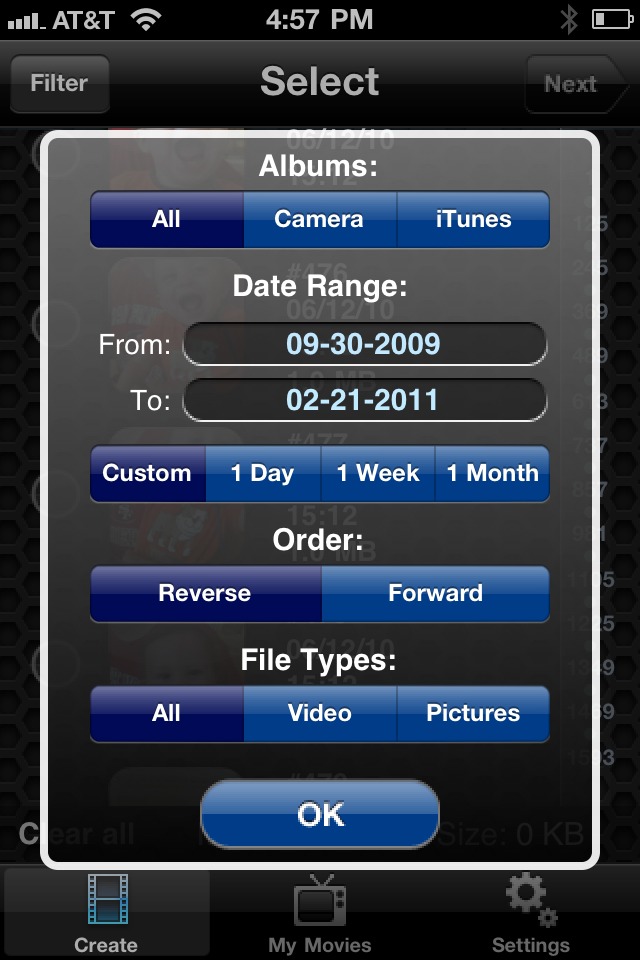This screenshot has width=640, height=960.
Task: Open the My Movies tab
Action: coord(320,915)
